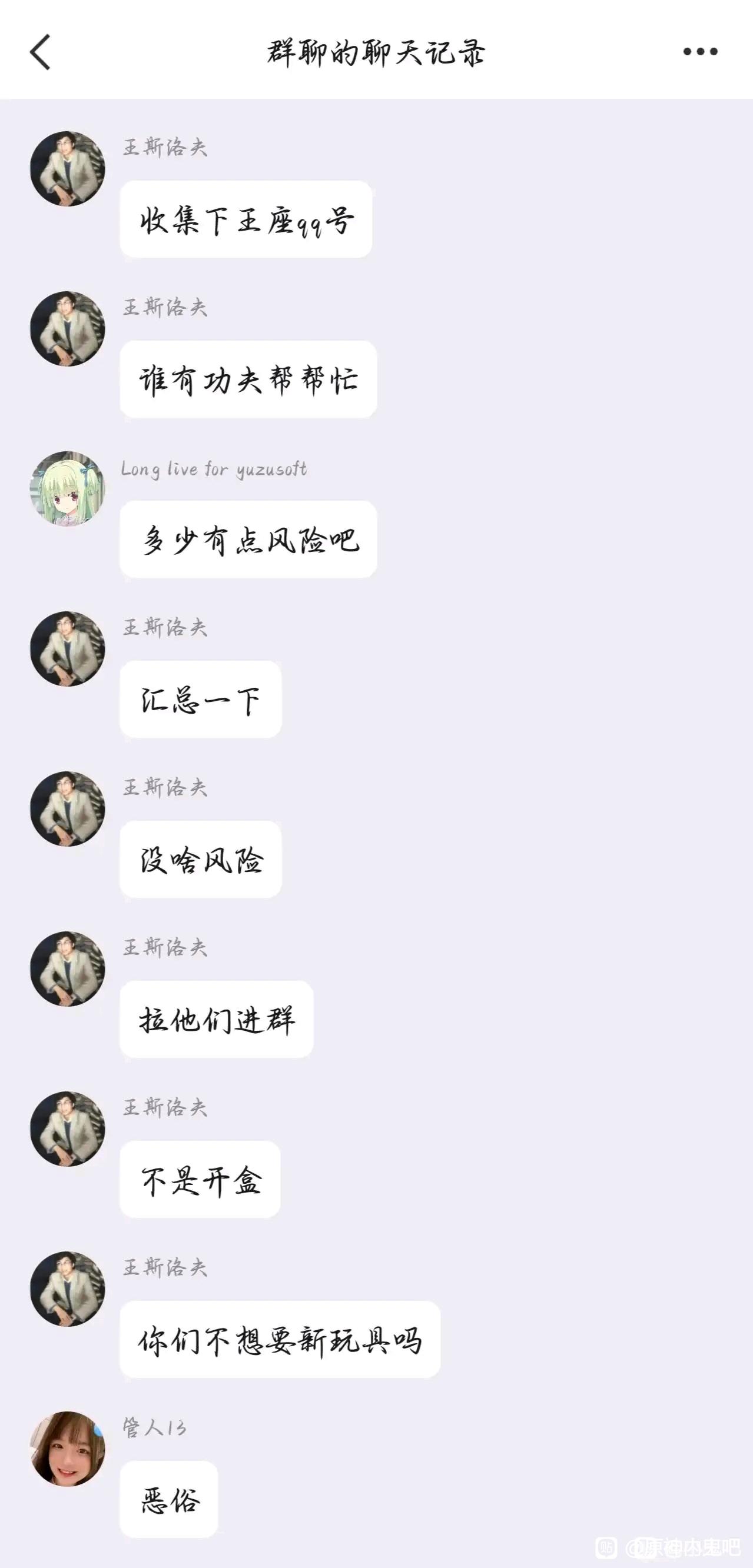
Task: Go back from the group chat record
Action: click(40, 52)
